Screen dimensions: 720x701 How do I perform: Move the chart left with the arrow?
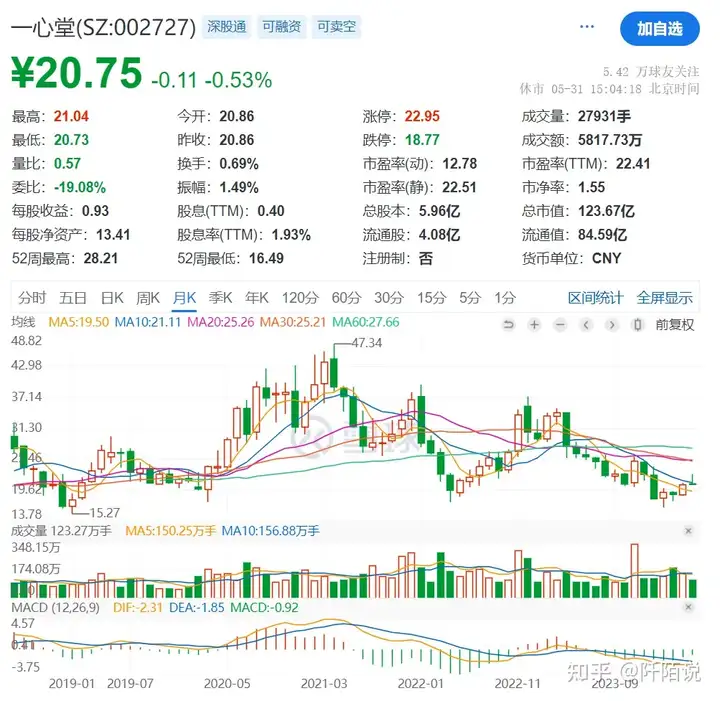587,324
